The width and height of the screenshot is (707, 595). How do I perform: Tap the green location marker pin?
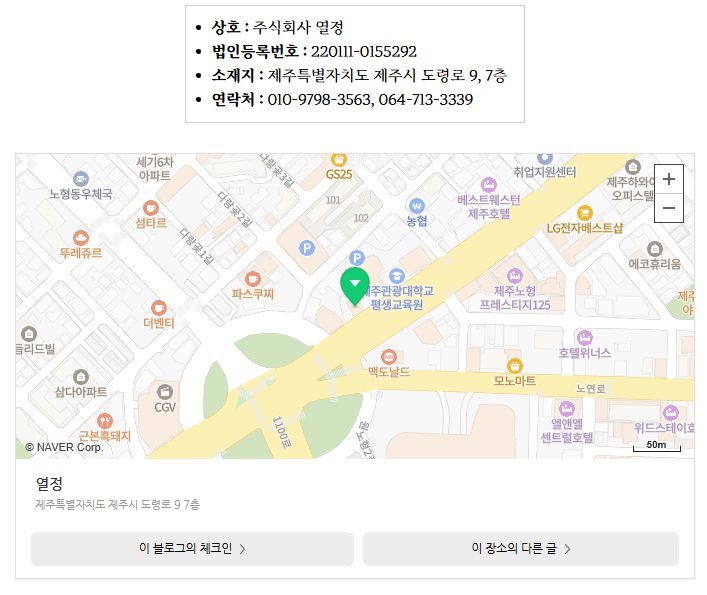354,285
